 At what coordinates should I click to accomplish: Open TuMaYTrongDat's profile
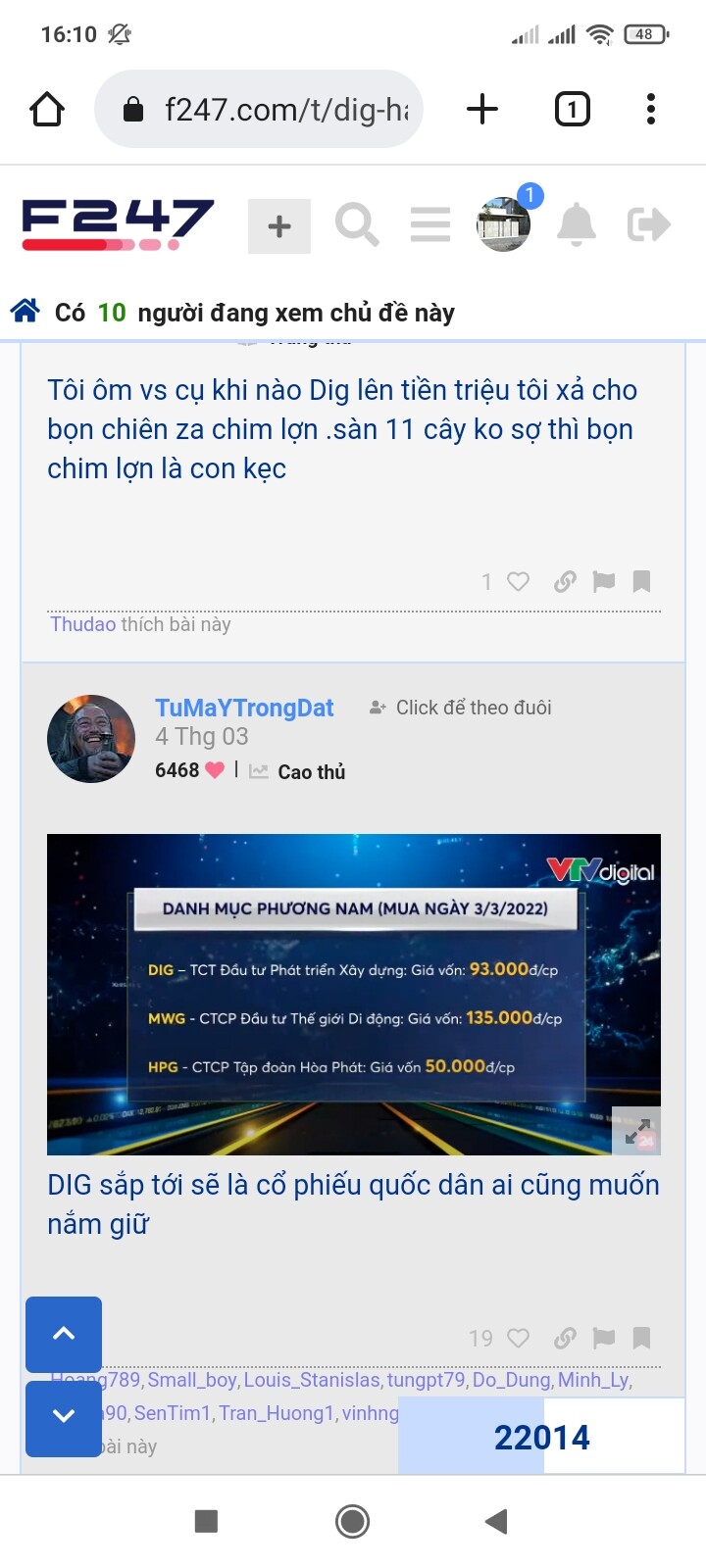pyautogui.click(x=244, y=708)
